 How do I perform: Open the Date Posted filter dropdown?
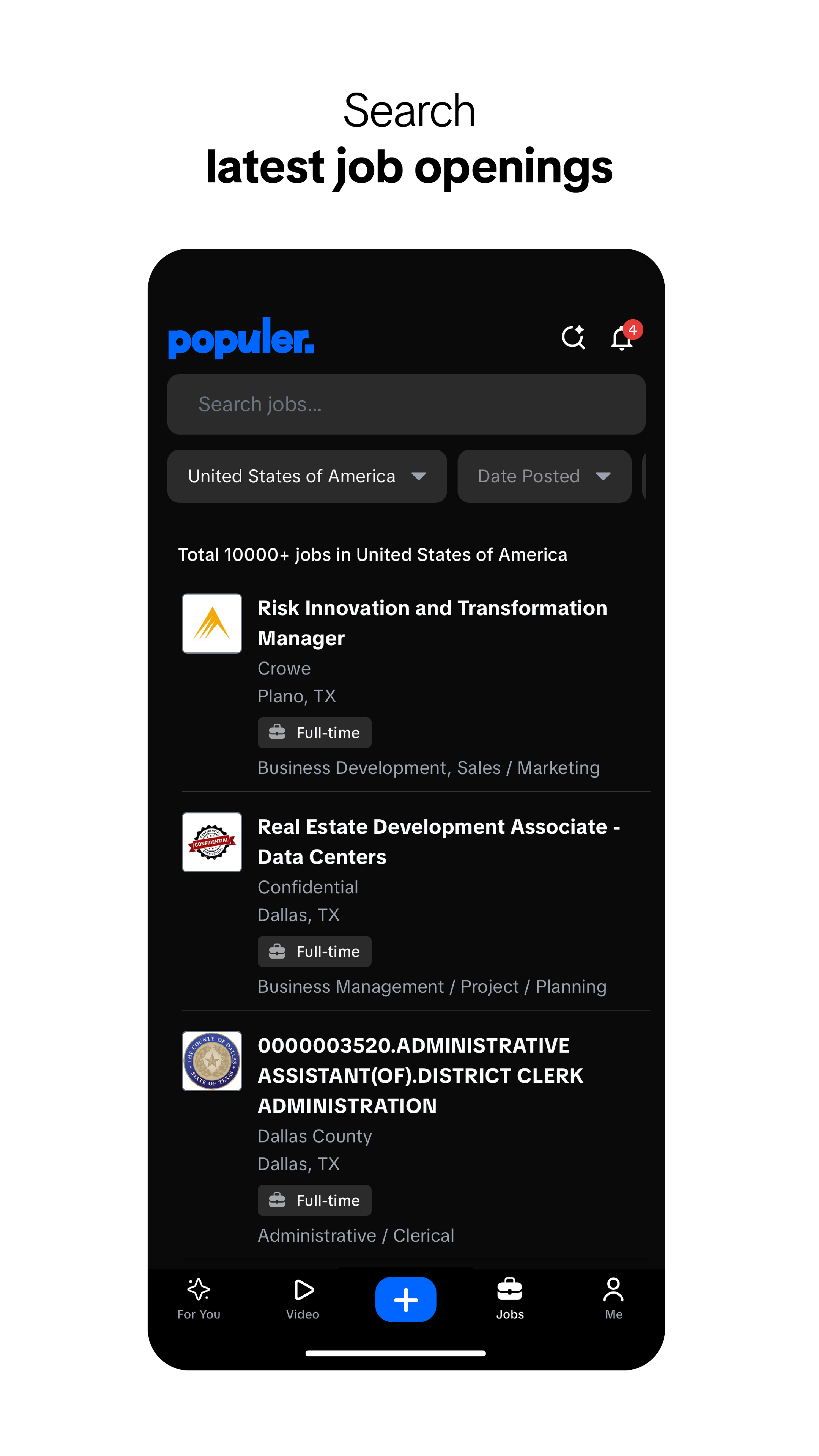[x=543, y=476]
